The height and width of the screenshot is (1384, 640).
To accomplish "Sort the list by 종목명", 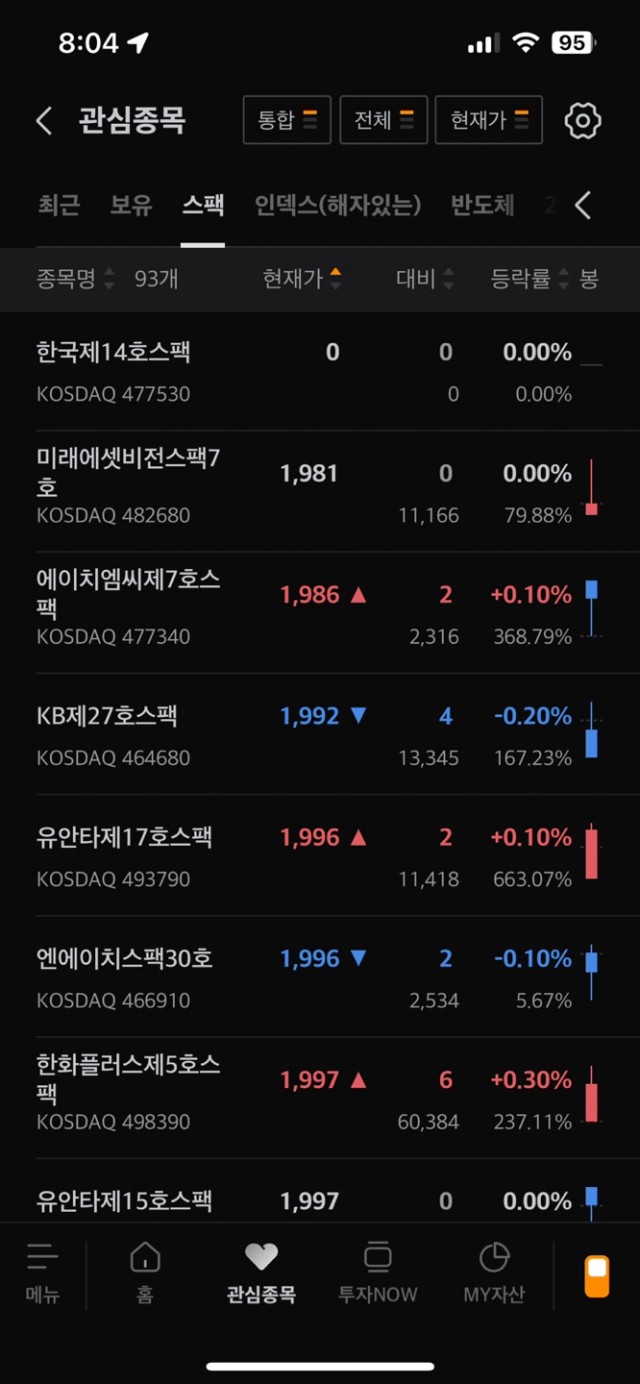I will click(76, 279).
